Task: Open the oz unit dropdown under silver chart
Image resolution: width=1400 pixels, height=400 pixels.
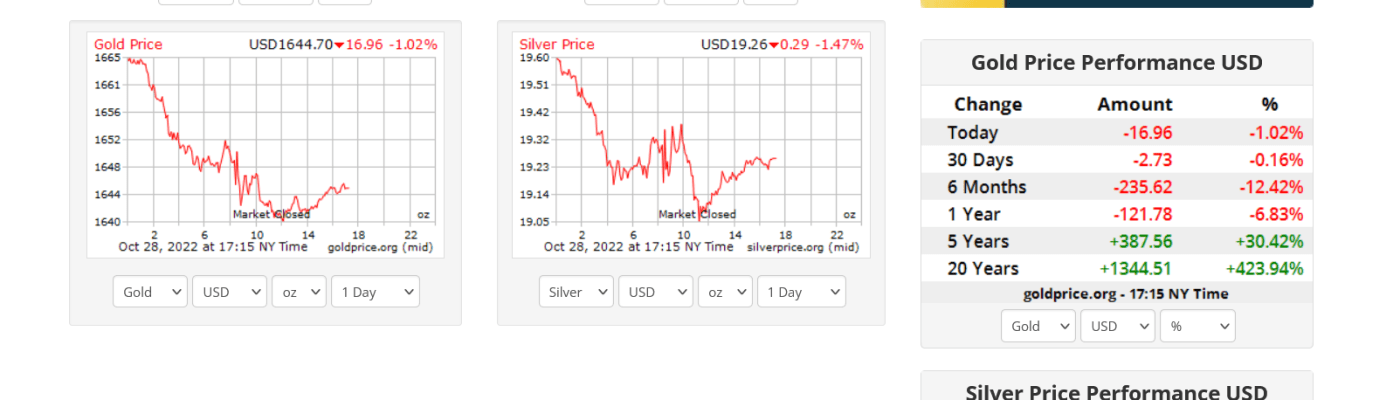Action: (725, 292)
